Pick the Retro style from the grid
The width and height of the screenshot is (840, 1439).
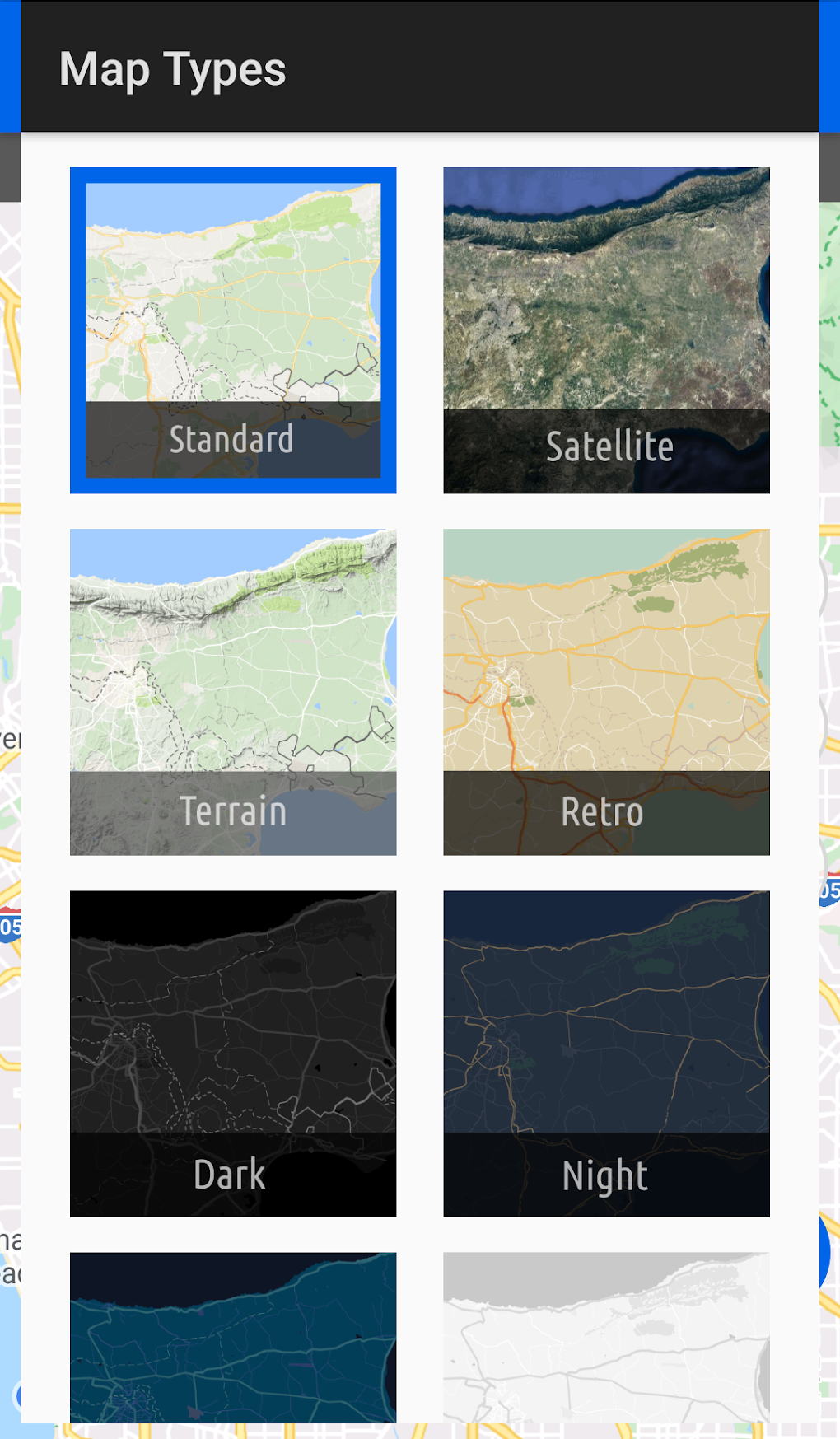(x=606, y=690)
